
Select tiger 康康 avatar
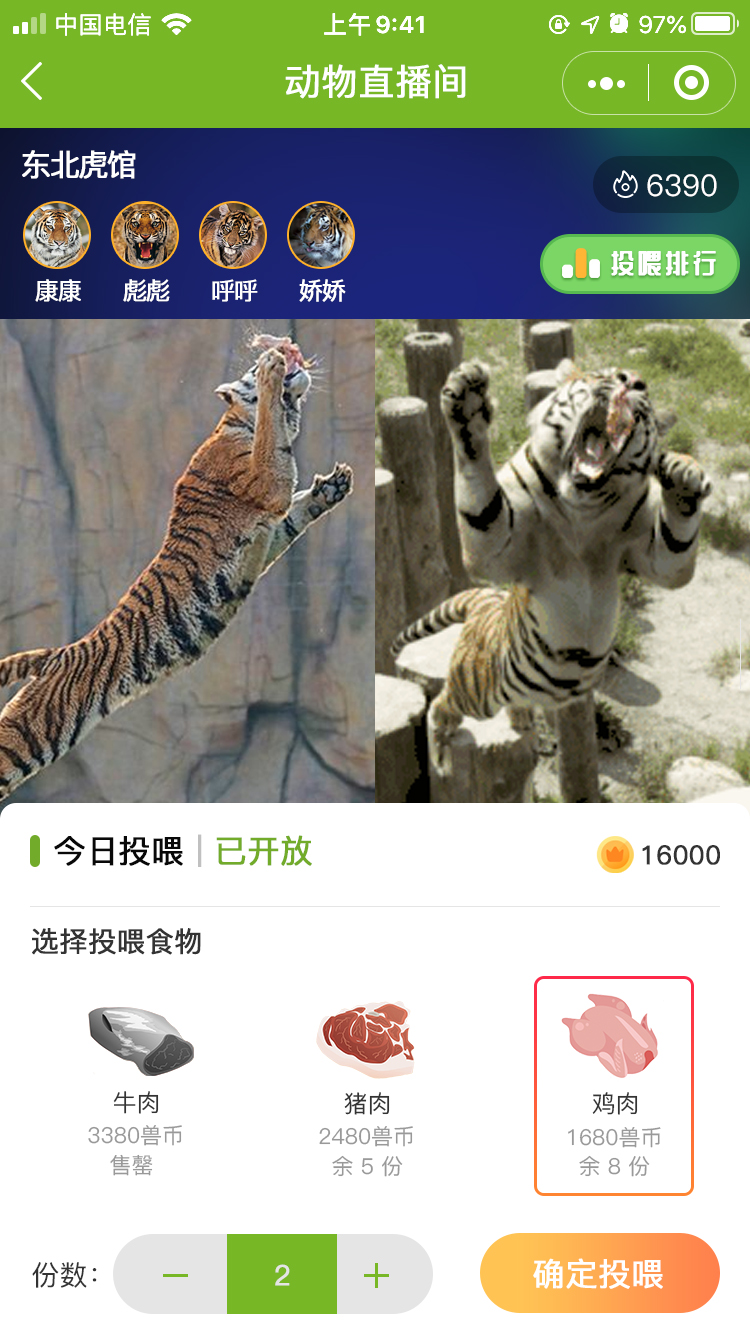point(57,235)
